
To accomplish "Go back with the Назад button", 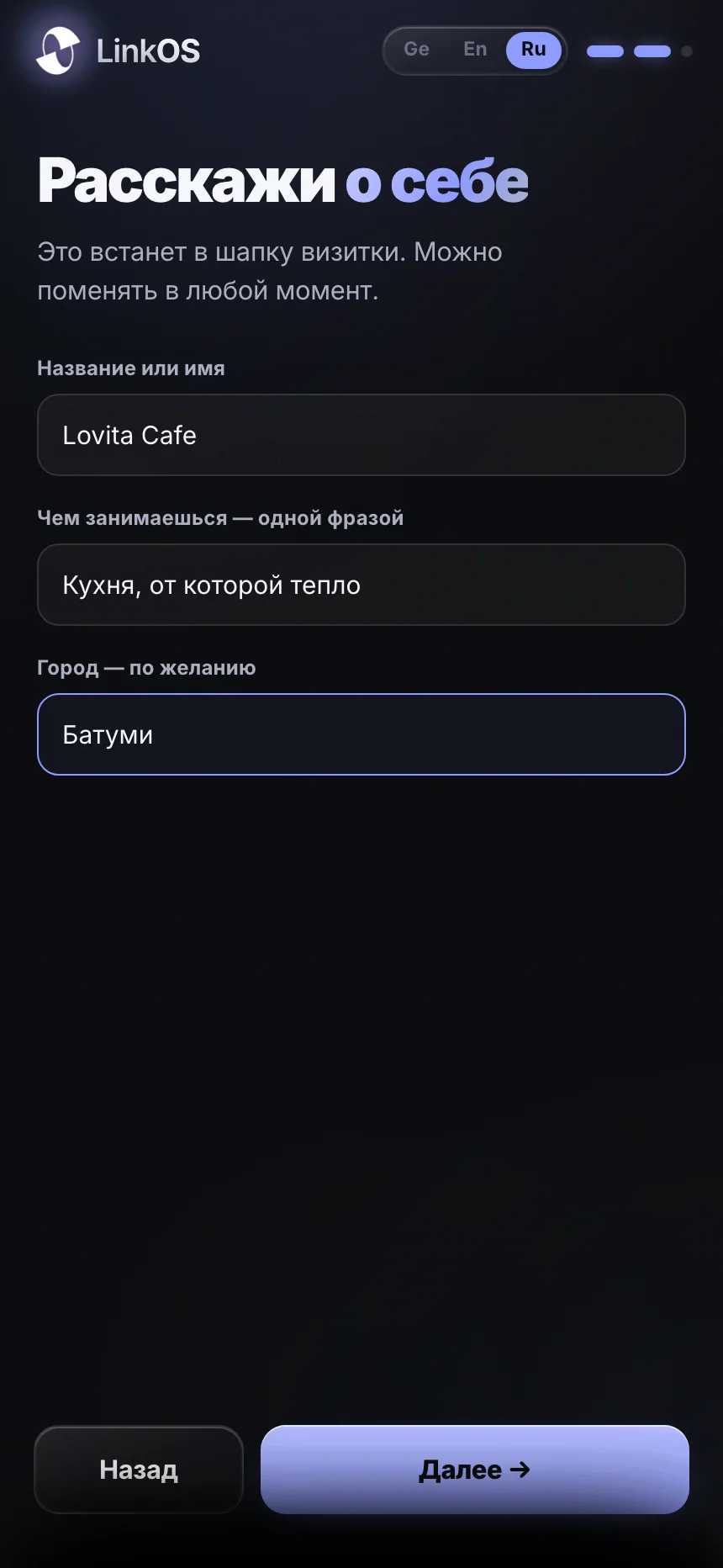I will pos(139,1470).
